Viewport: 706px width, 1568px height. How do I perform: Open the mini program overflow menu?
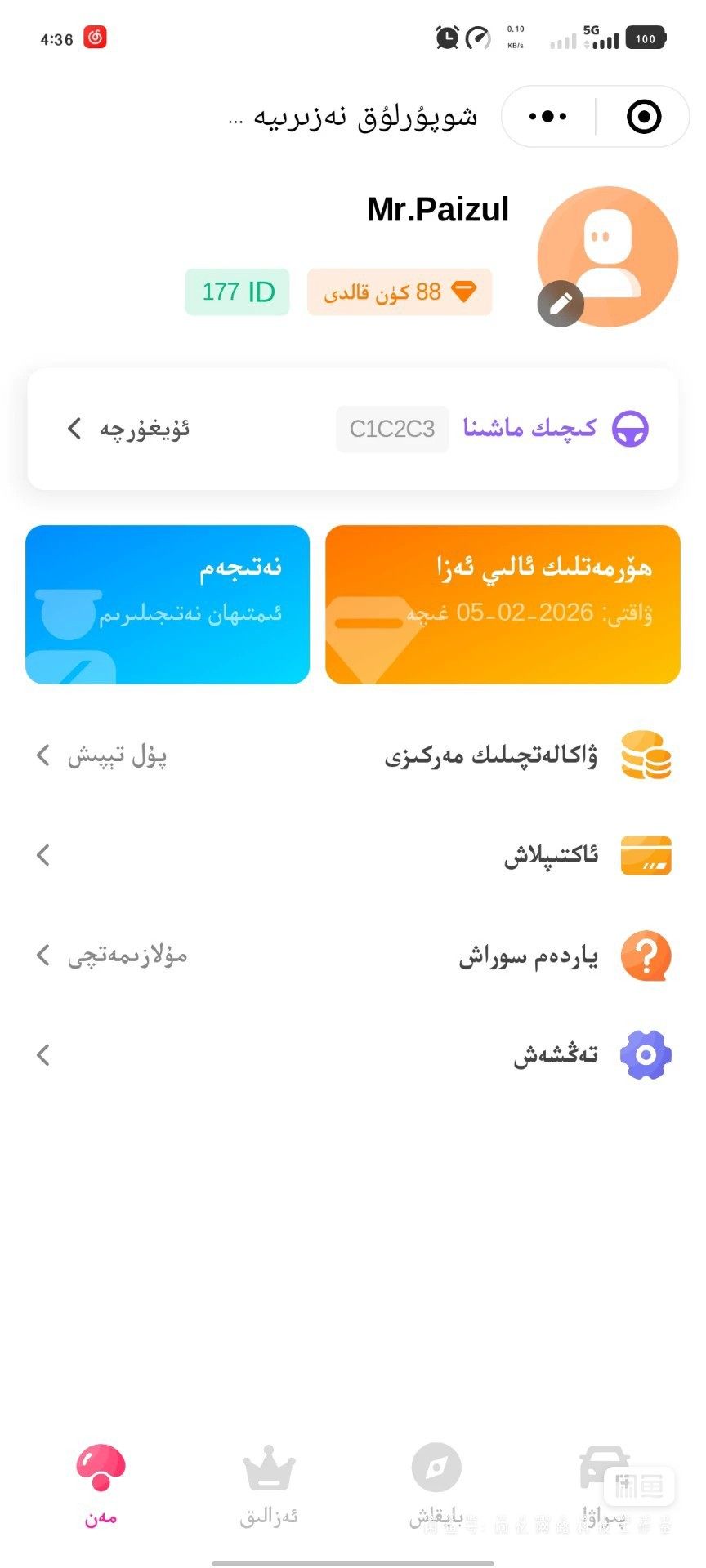pyautogui.click(x=547, y=117)
